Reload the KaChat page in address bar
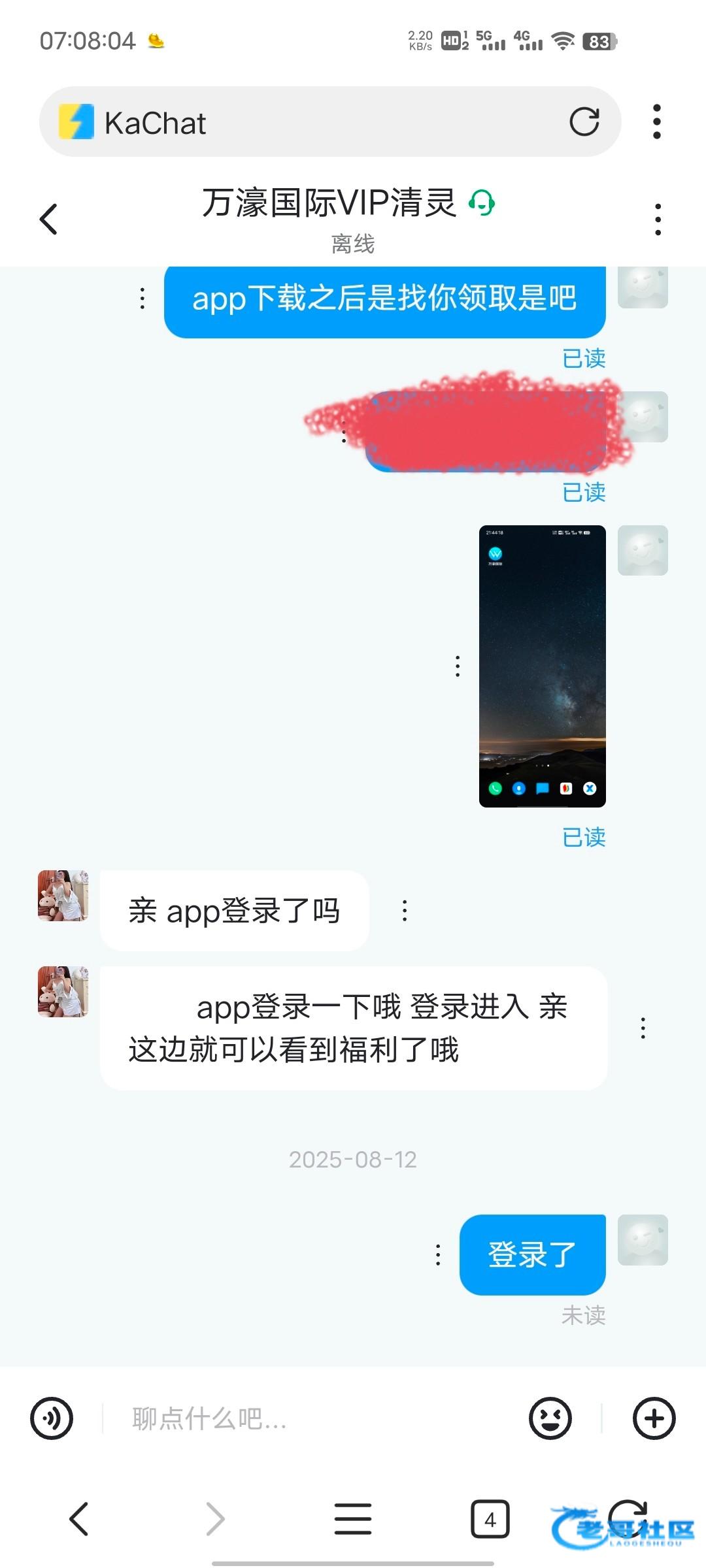706x1568 pixels. (584, 122)
